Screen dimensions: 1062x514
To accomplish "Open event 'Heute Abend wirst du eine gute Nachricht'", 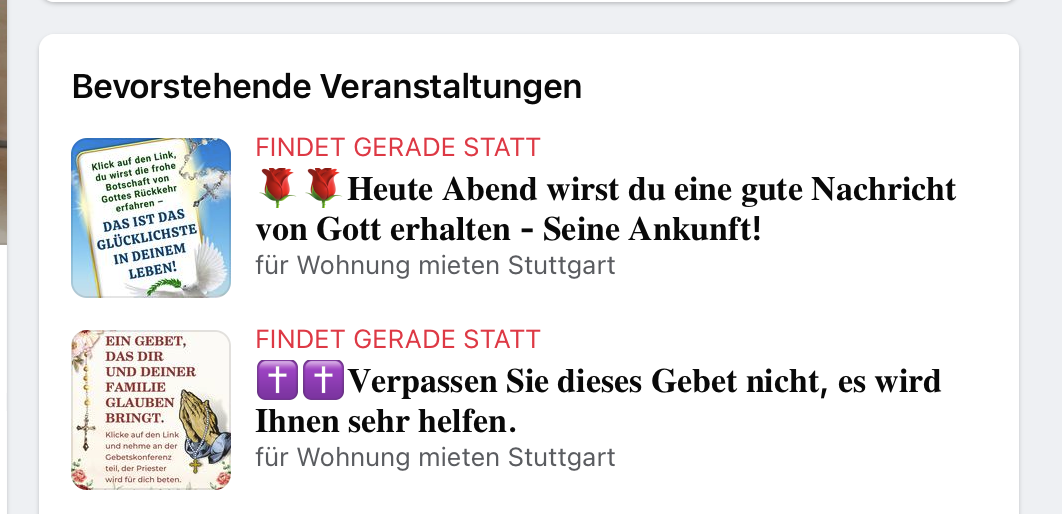I will pos(606,208).
